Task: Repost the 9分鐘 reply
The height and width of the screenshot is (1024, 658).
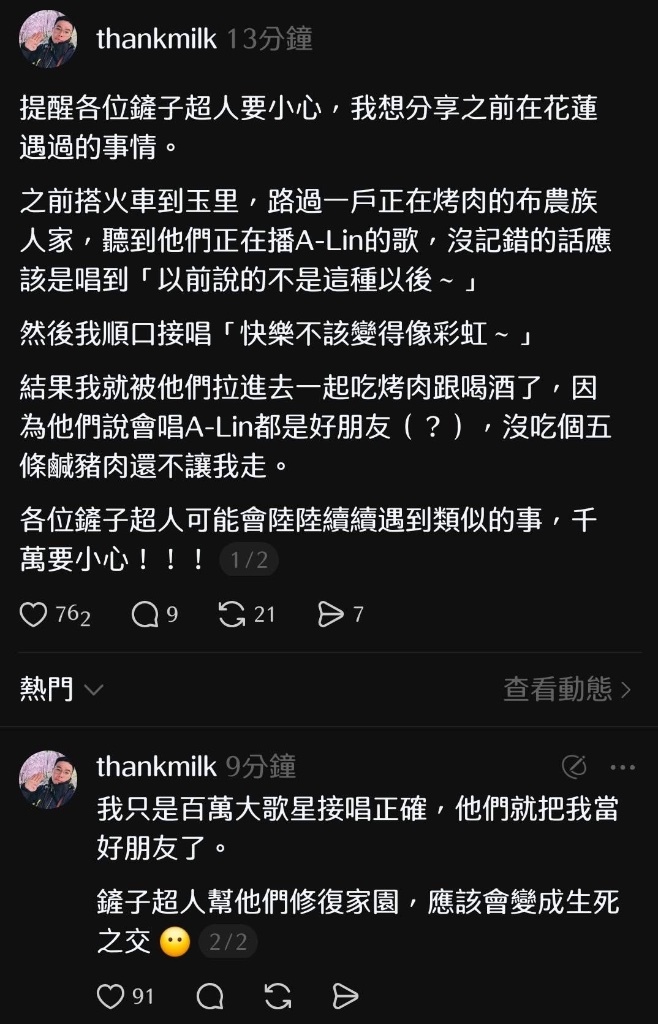Action: [277, 996]
